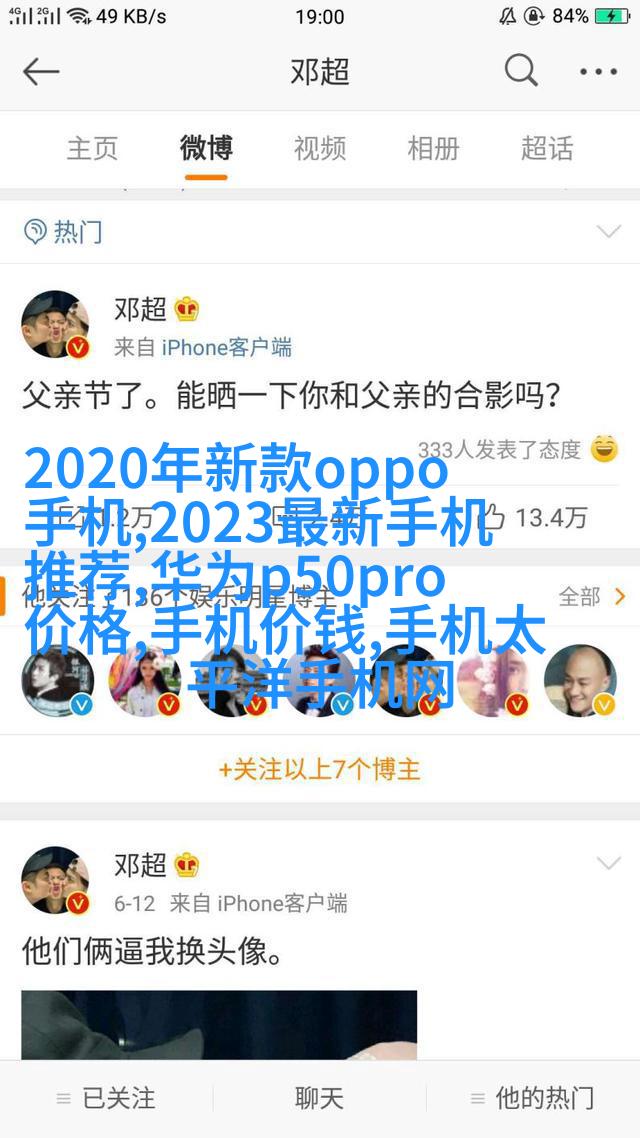The width and height of the screenshot is (640, 1138).
Task: Open search in the top bar
Action: click(x=520, y=71)
